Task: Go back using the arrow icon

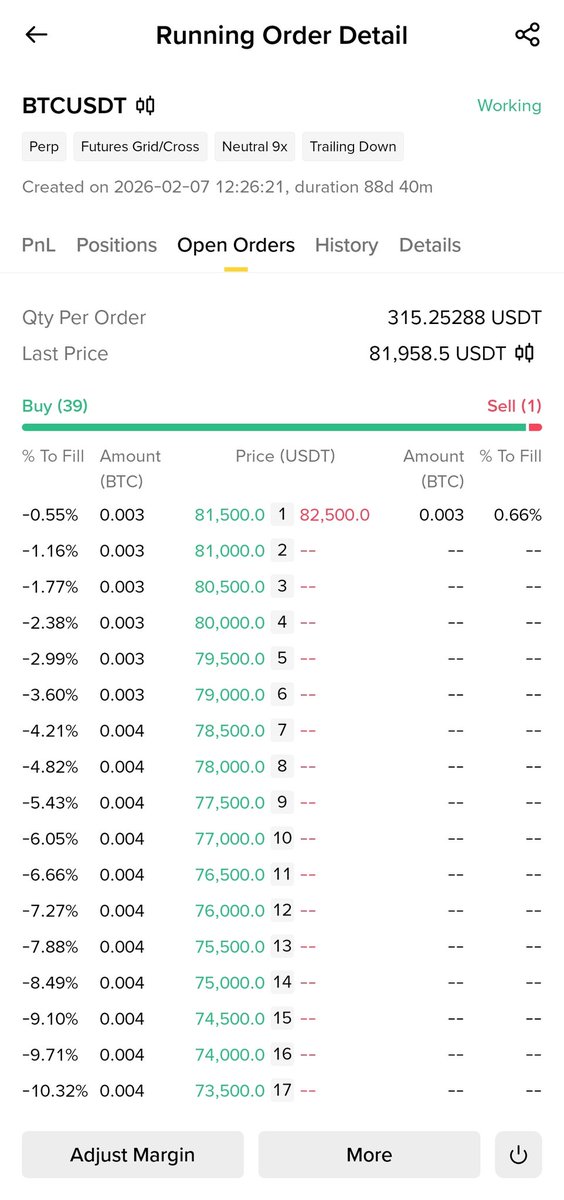Action: pyautogui.click(x=36, y=35)
